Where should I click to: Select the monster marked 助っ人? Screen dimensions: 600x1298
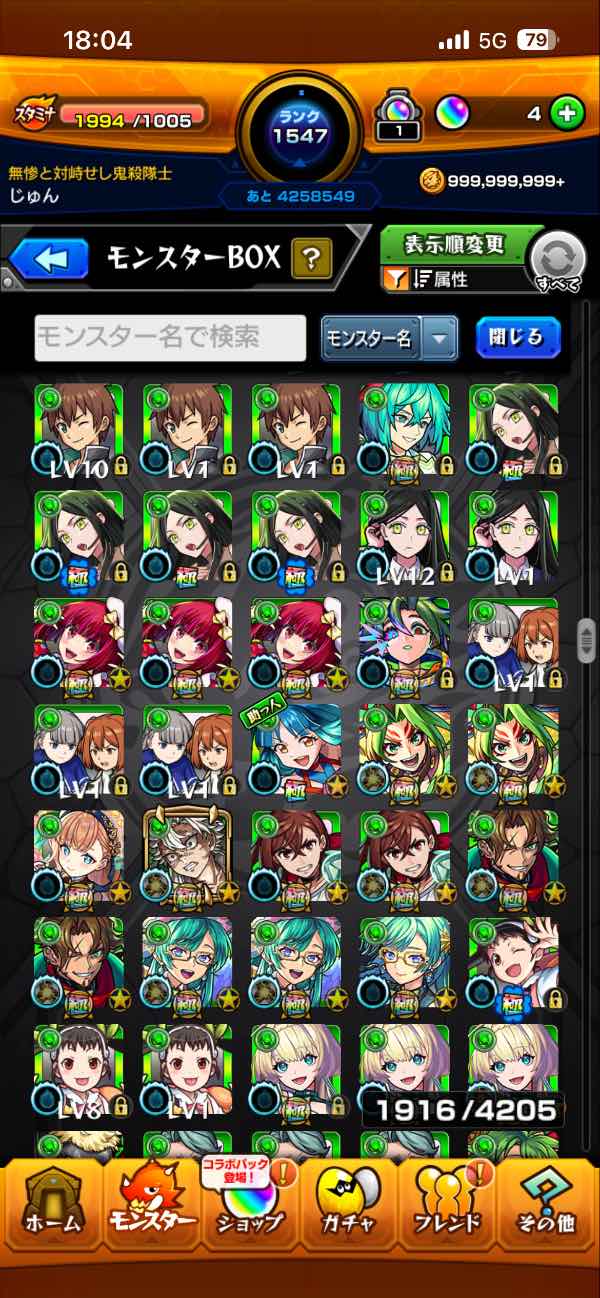pyautogui.click(x=296, y=750)
